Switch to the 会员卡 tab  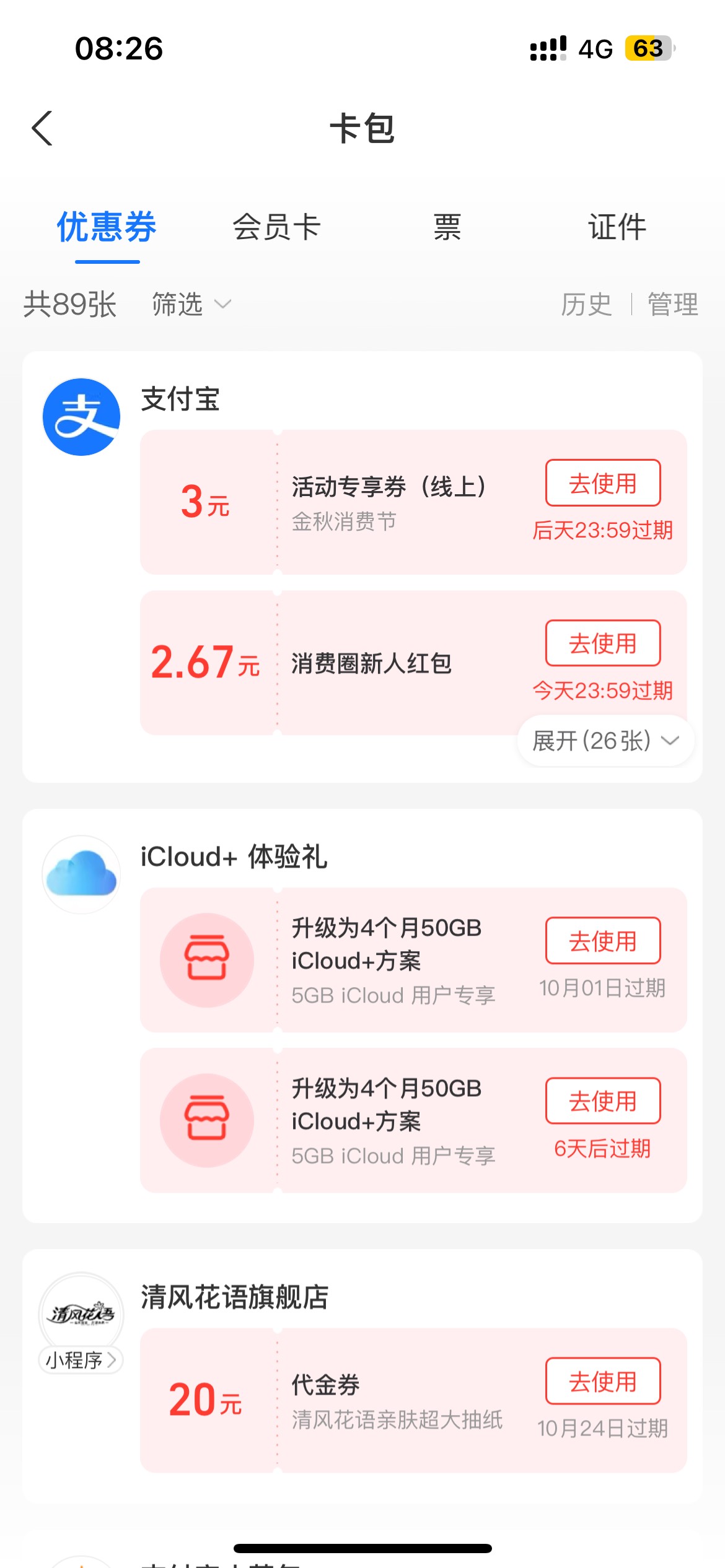pyautogui.click(x=276, y=227)
